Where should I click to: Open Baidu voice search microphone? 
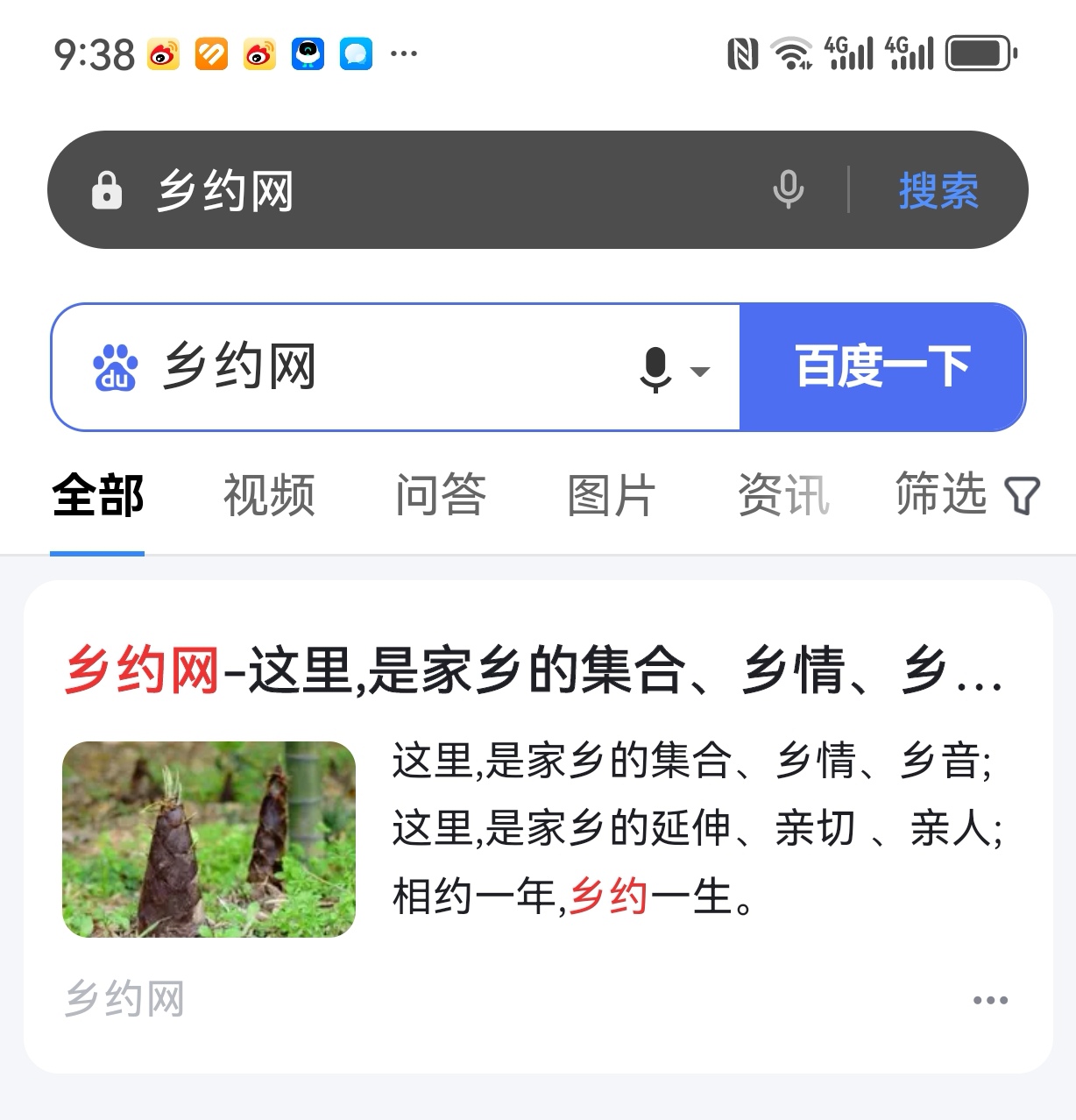pyautogui.click(x=656, y=369)
